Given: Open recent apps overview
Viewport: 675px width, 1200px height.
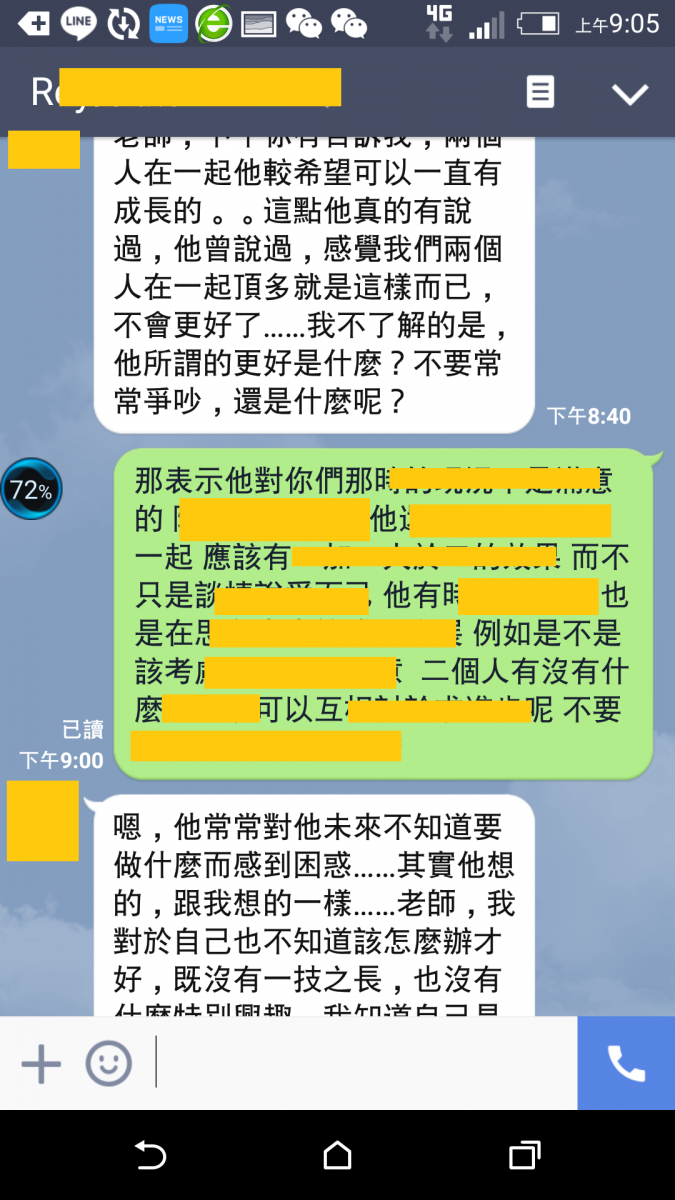Looking at the screenshot, I should [x=524, y=1156].
